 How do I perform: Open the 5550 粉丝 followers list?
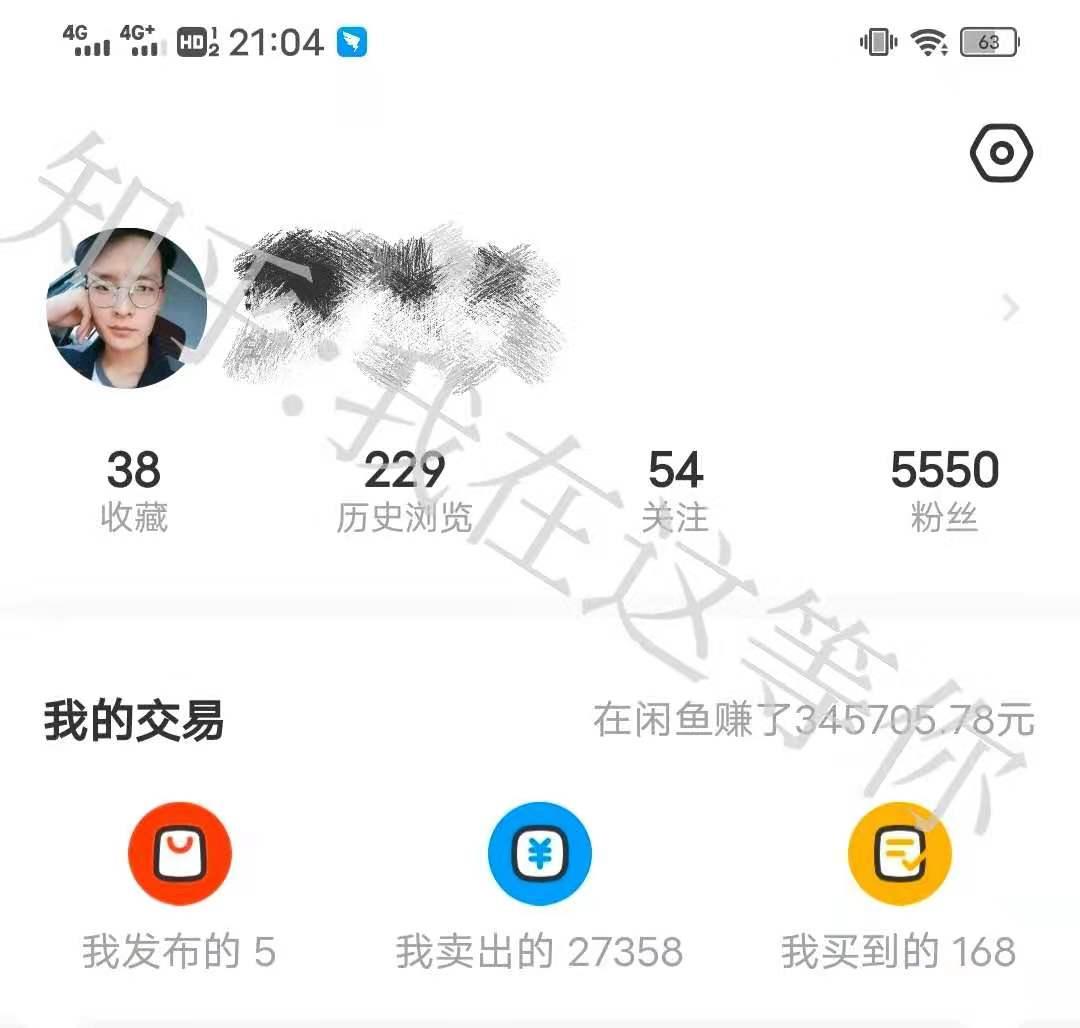(x=944, y=490)
